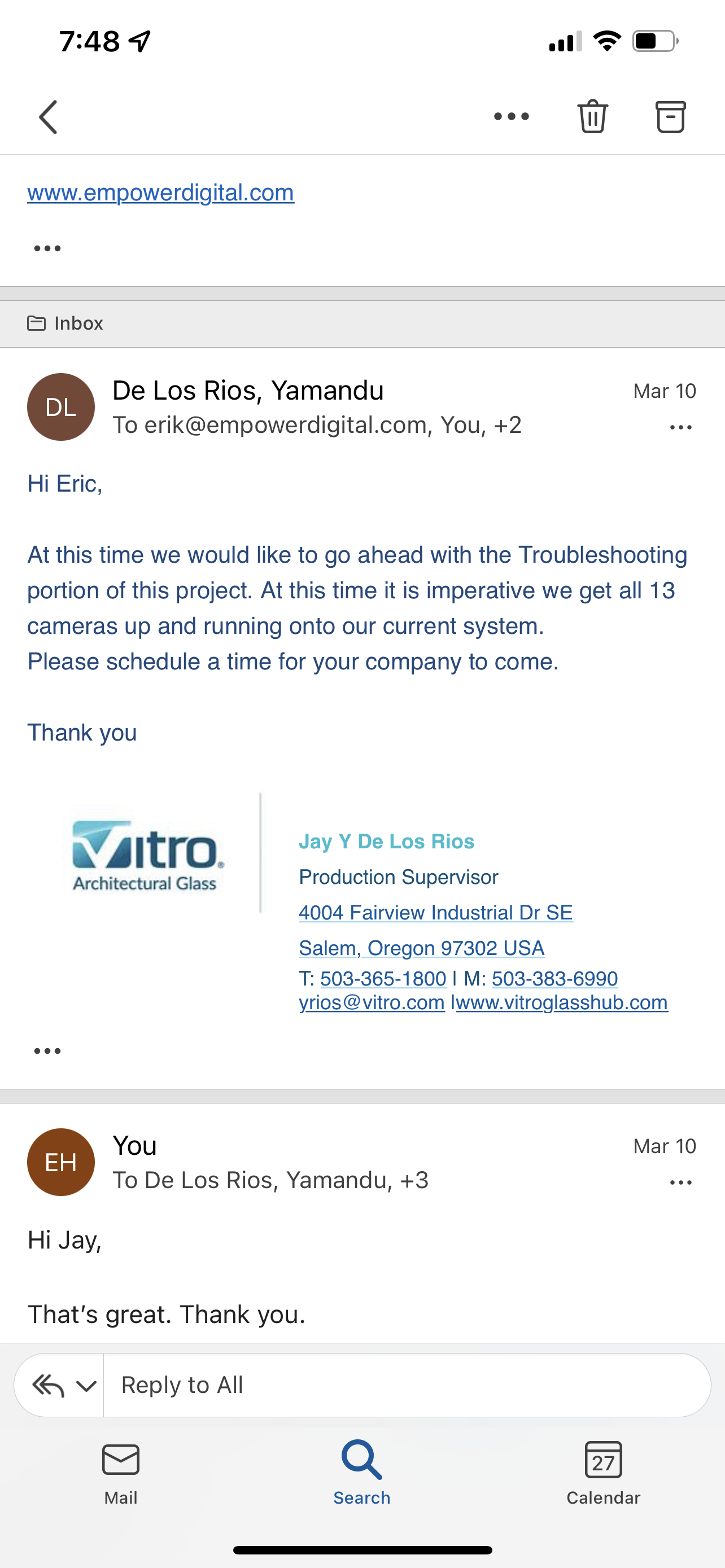Delete this email conversation
This screenshot has width=725, height=1568.
coord(592,116)
